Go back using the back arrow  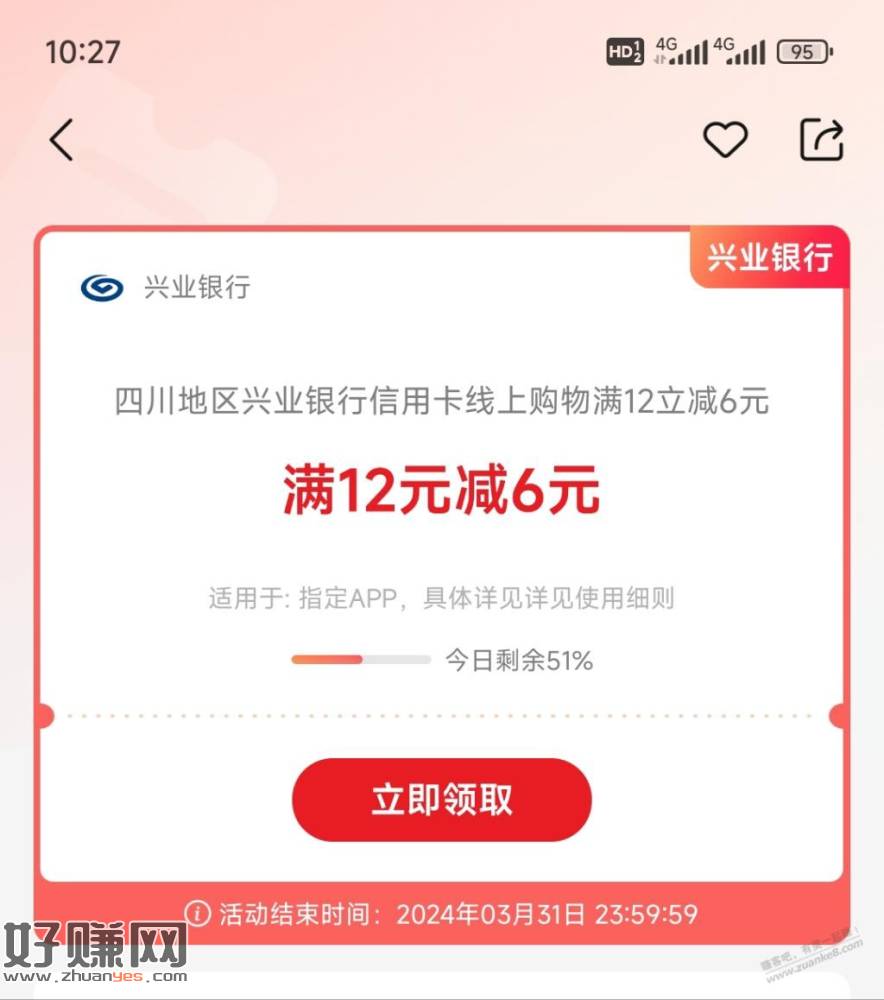[62, 140]
